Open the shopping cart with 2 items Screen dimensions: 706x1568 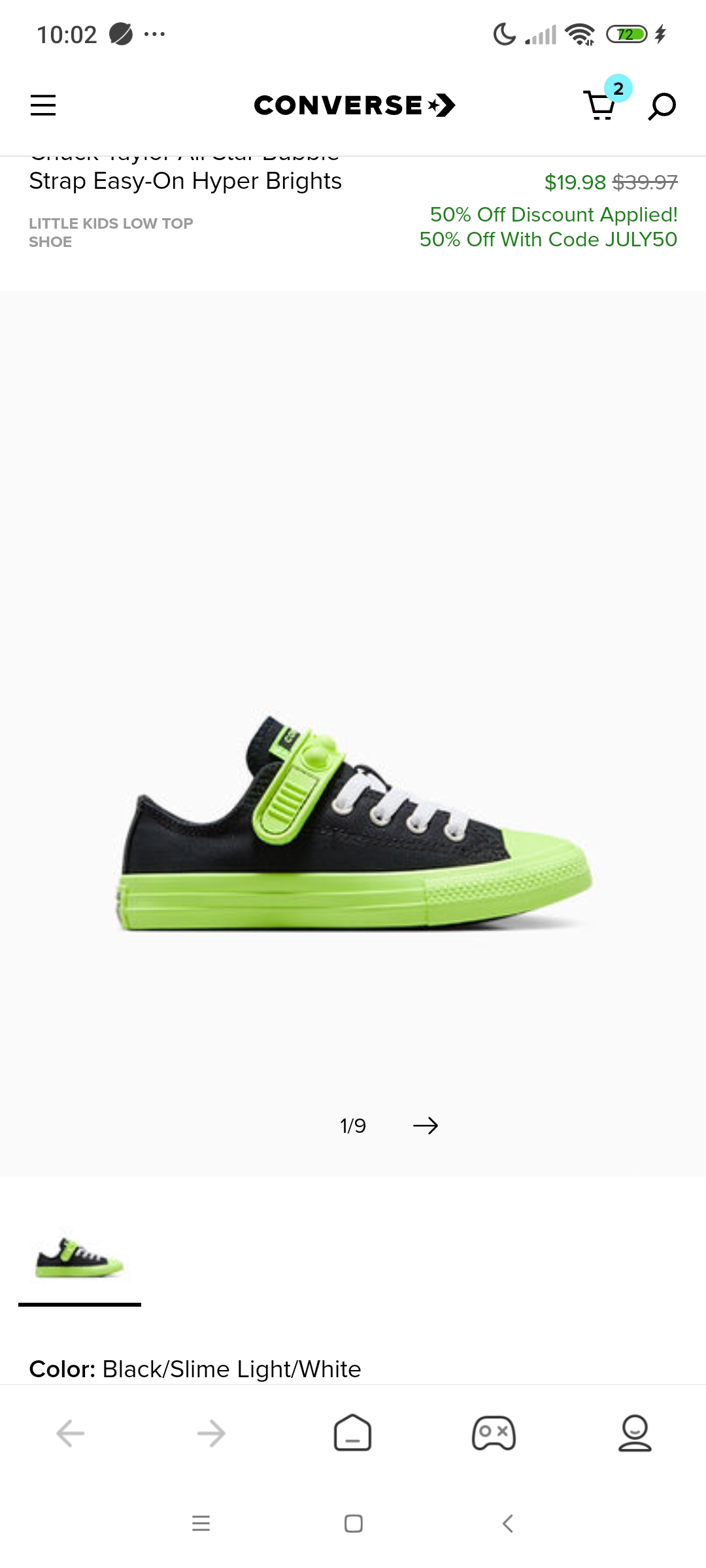click(x=600, y=105)
